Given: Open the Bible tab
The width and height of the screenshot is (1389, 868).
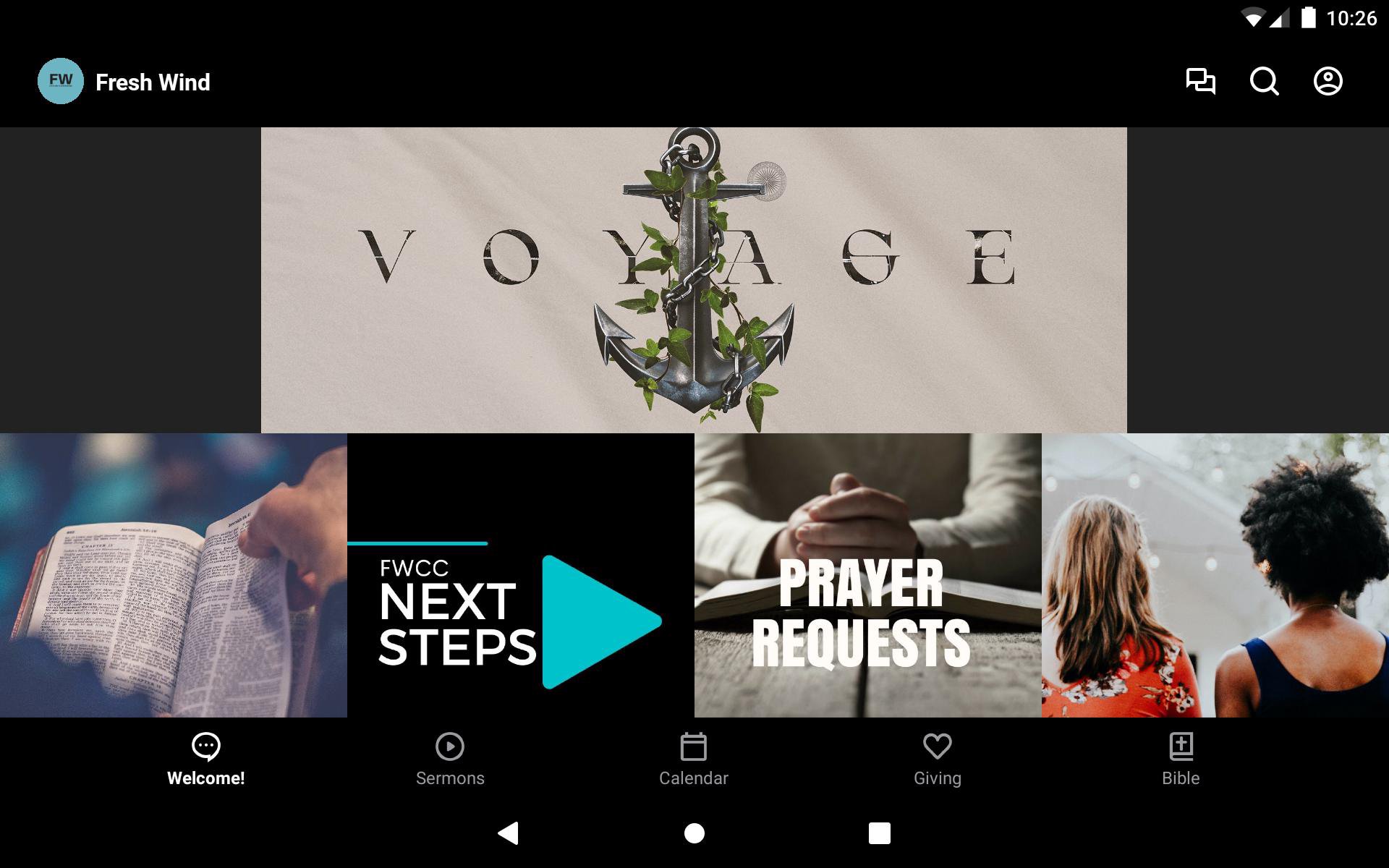Looking at the screenshot, I should [x=1181, y=759].
